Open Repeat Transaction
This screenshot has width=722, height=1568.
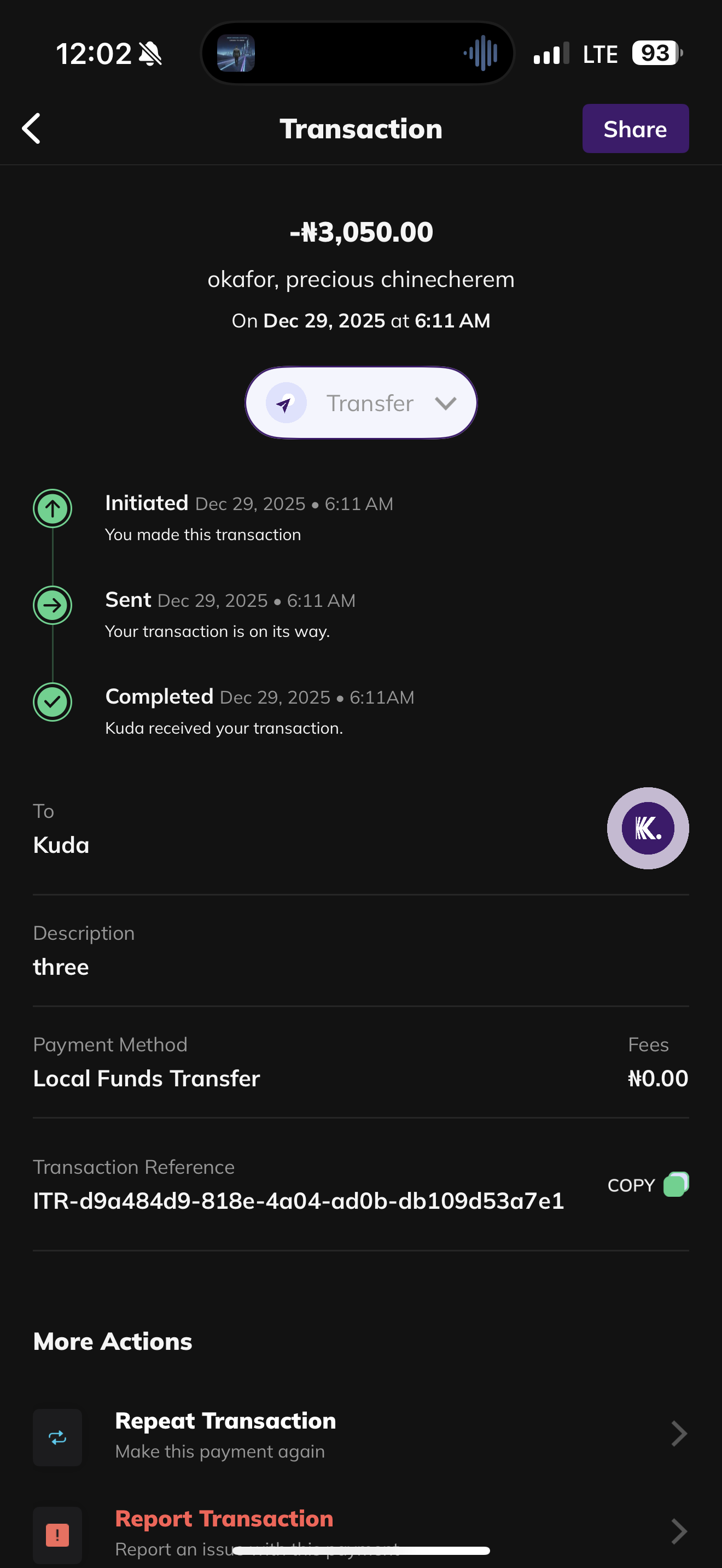[x=360, y=1435]
